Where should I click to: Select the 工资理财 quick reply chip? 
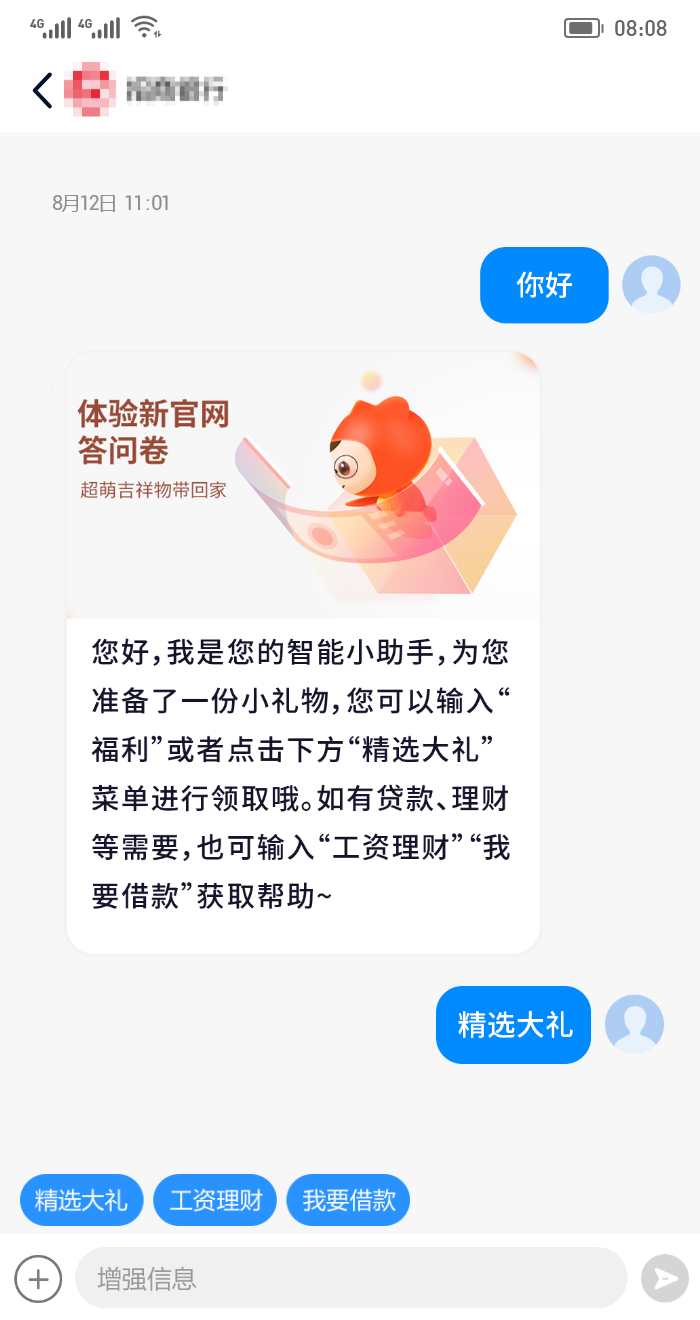[215, 1200]
